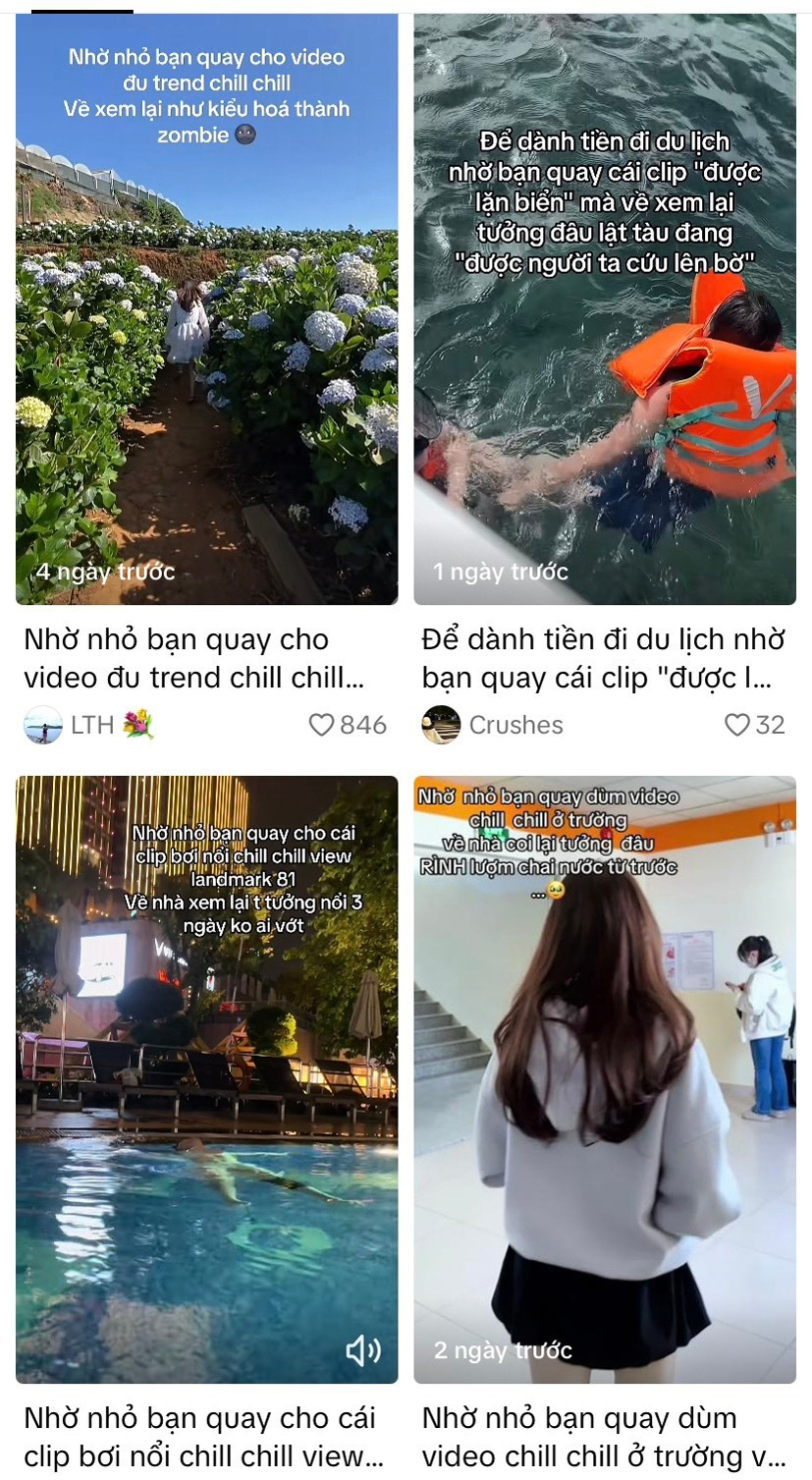Unmute sound on the pool video

[363, 1350]
